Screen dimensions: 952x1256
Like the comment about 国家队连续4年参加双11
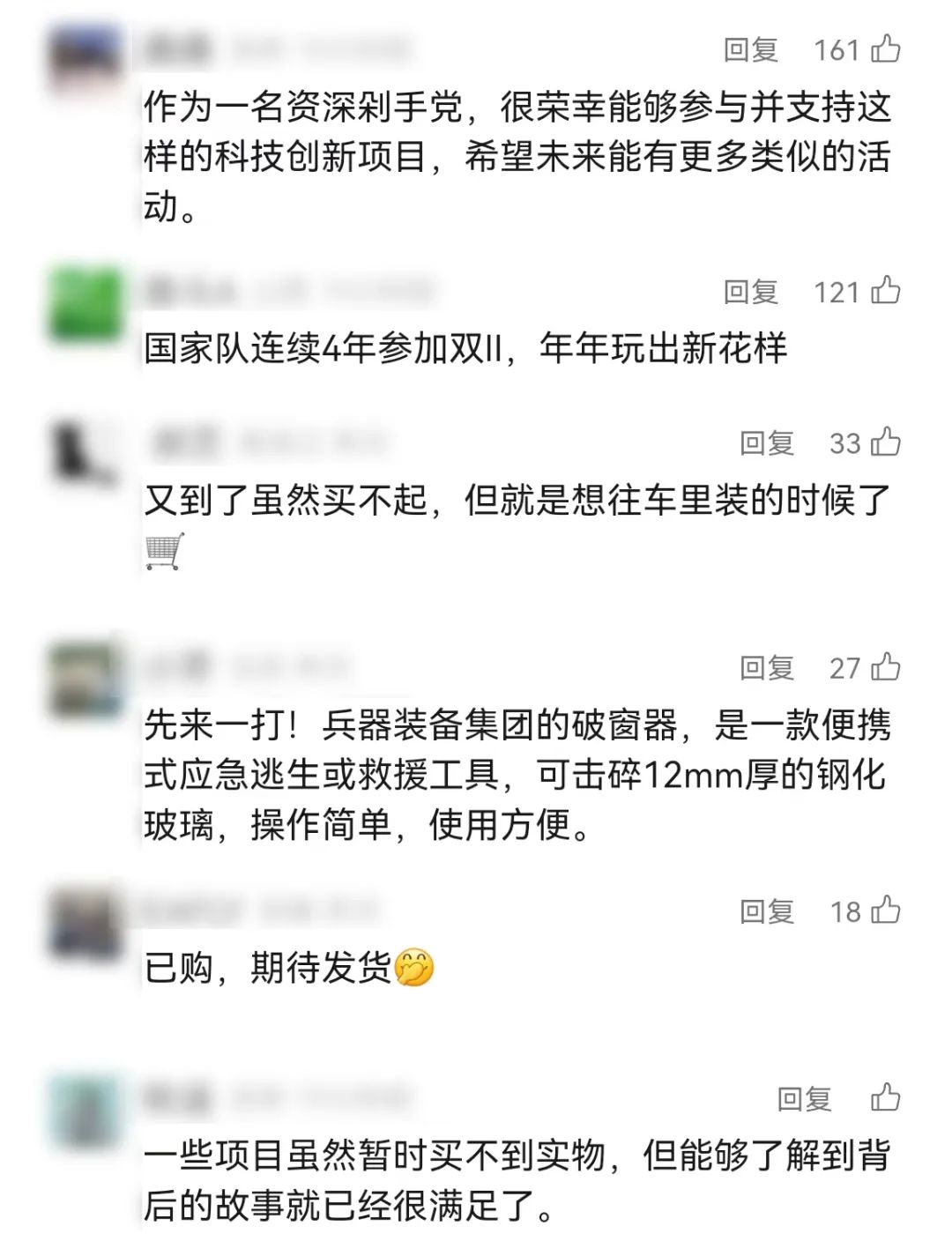[x=885, y=291]
